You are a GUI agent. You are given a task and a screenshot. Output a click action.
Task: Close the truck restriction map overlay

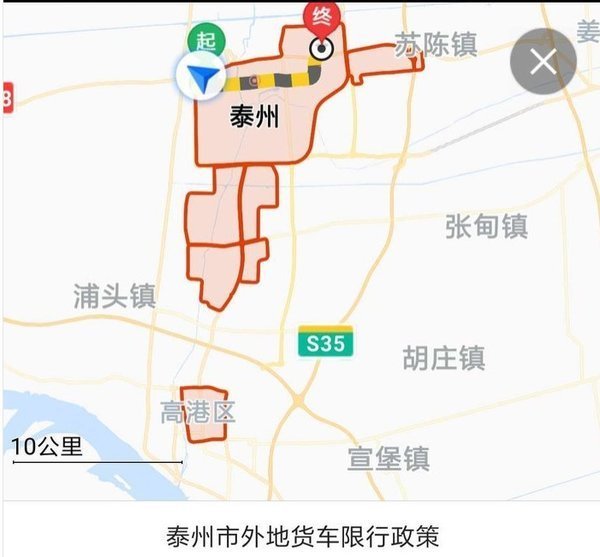coord(543,62)
